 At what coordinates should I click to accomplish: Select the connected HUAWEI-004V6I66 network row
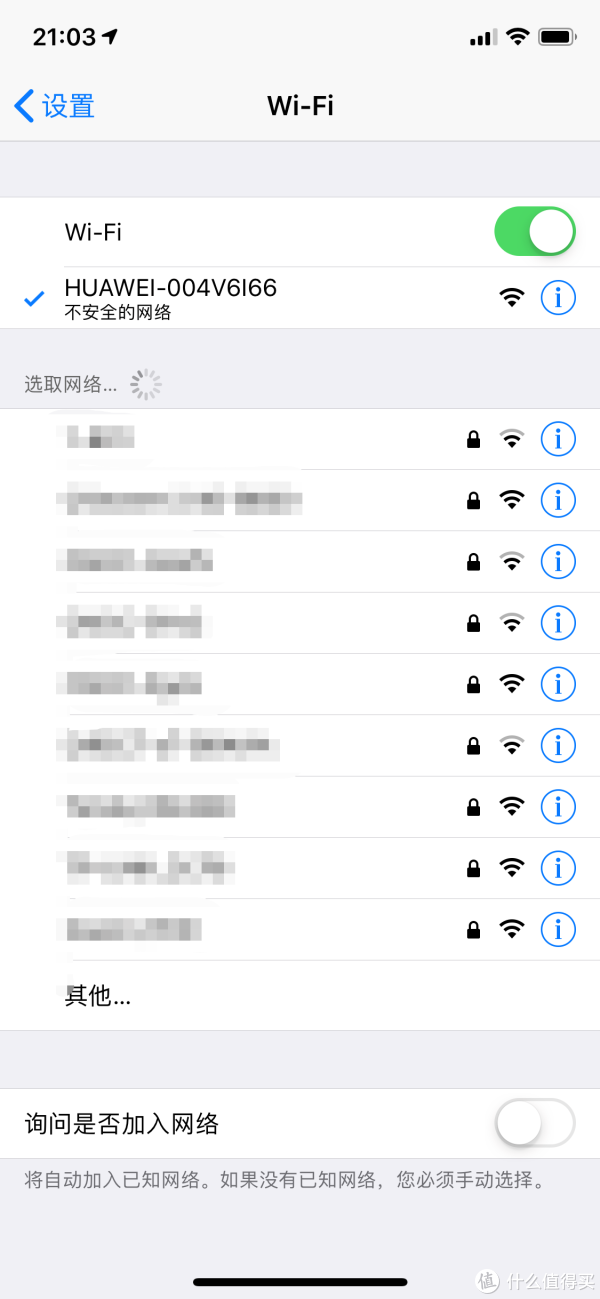300,297
